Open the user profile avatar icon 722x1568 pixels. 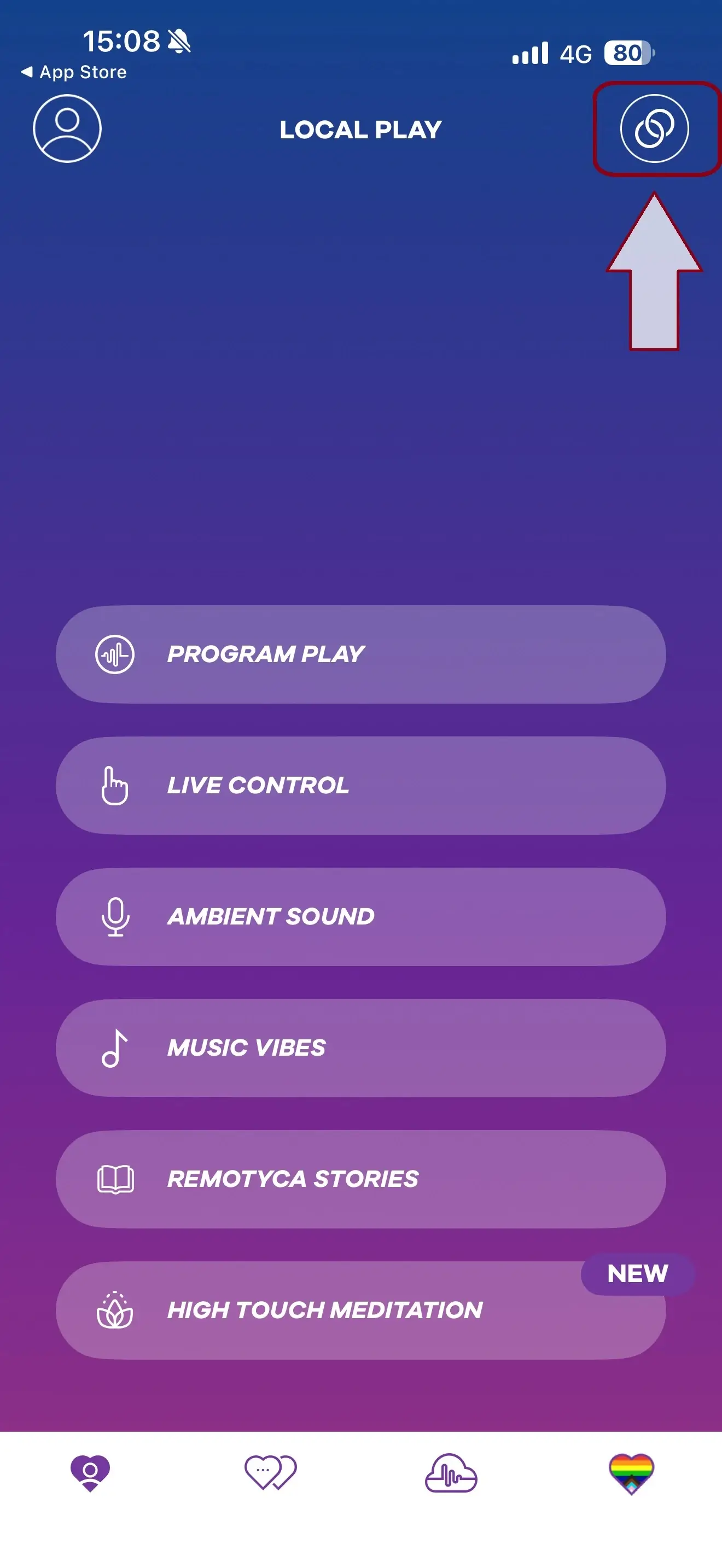(67, 129)
